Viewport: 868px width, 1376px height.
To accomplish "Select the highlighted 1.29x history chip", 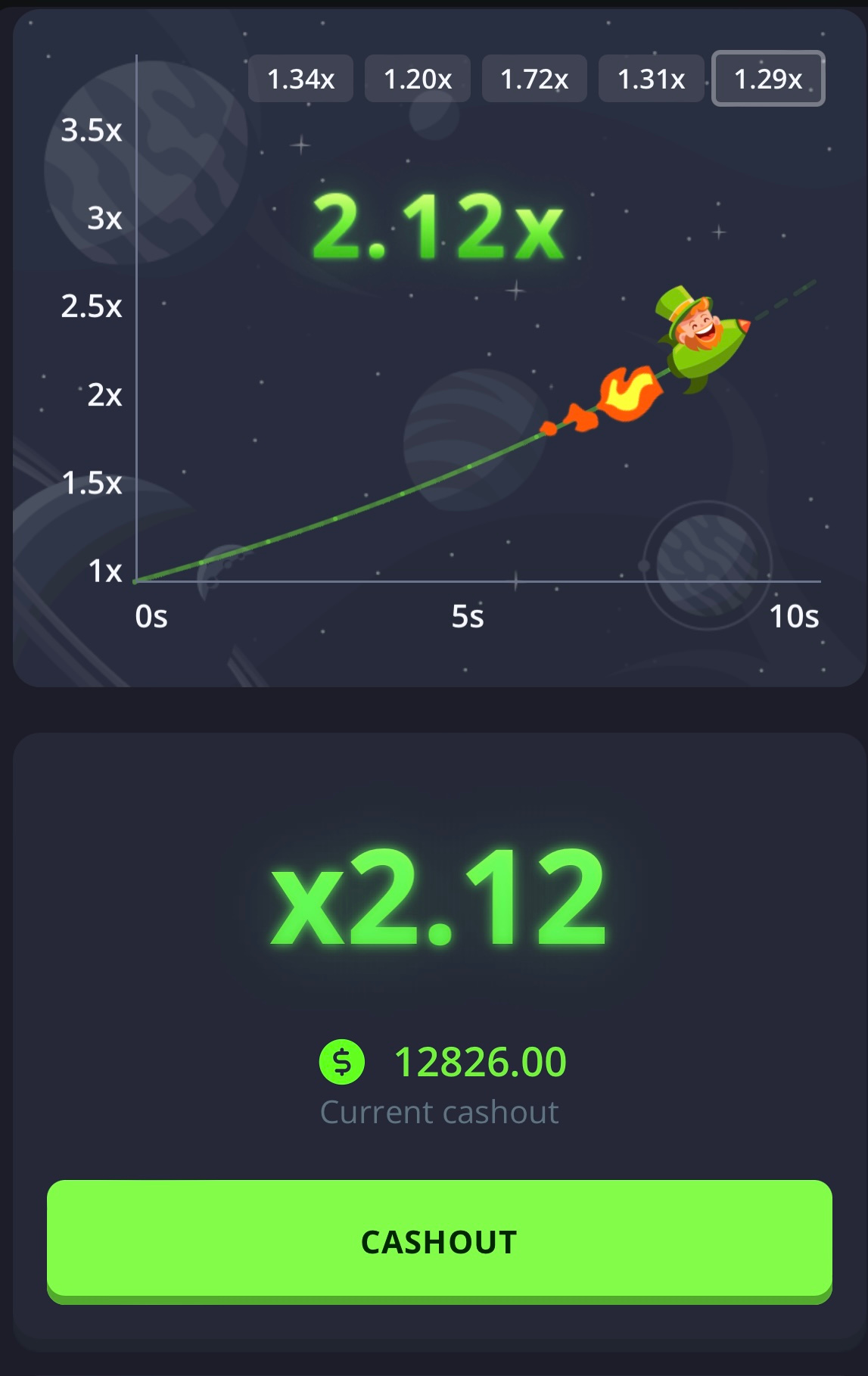I will click(x=768, y=78).
